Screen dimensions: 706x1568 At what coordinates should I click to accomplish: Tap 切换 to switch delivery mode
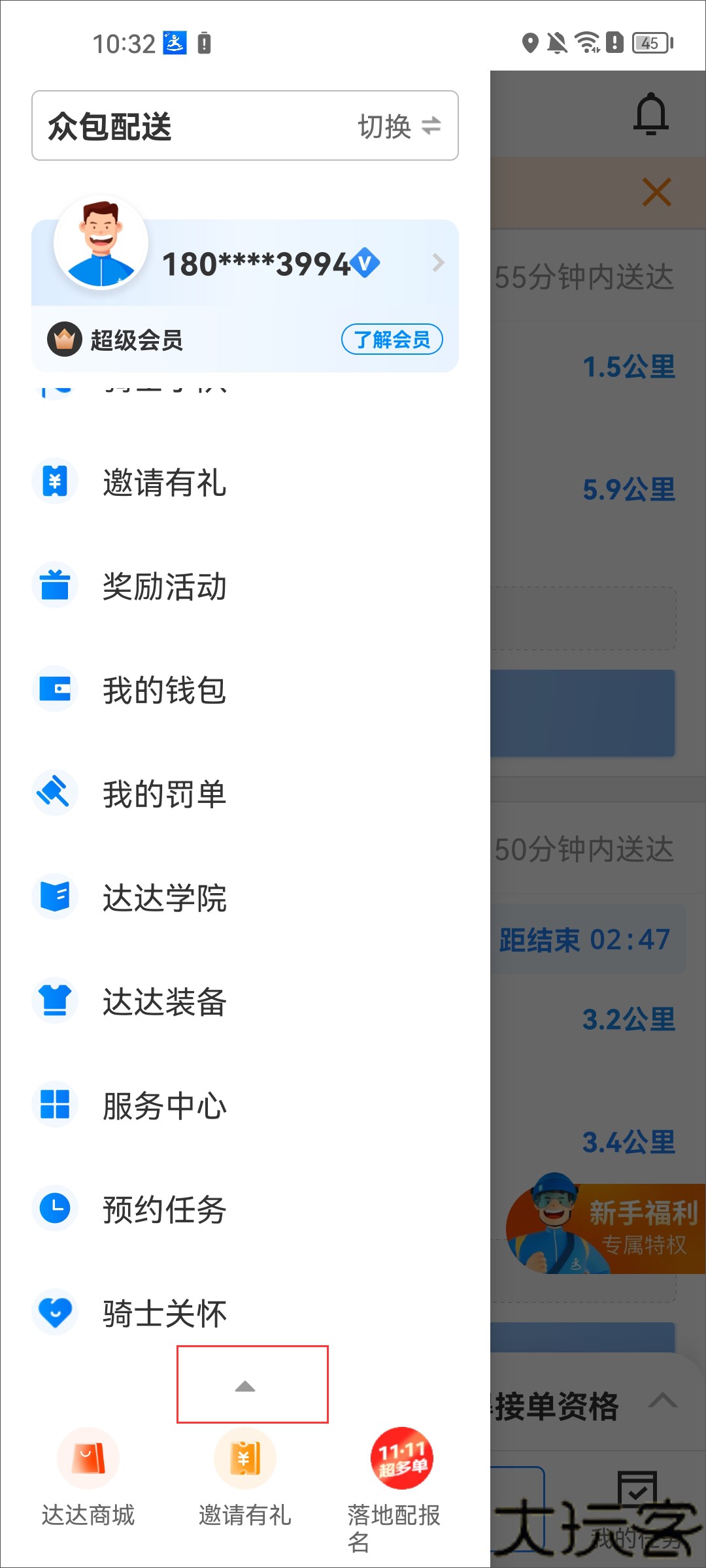point(399,126)
